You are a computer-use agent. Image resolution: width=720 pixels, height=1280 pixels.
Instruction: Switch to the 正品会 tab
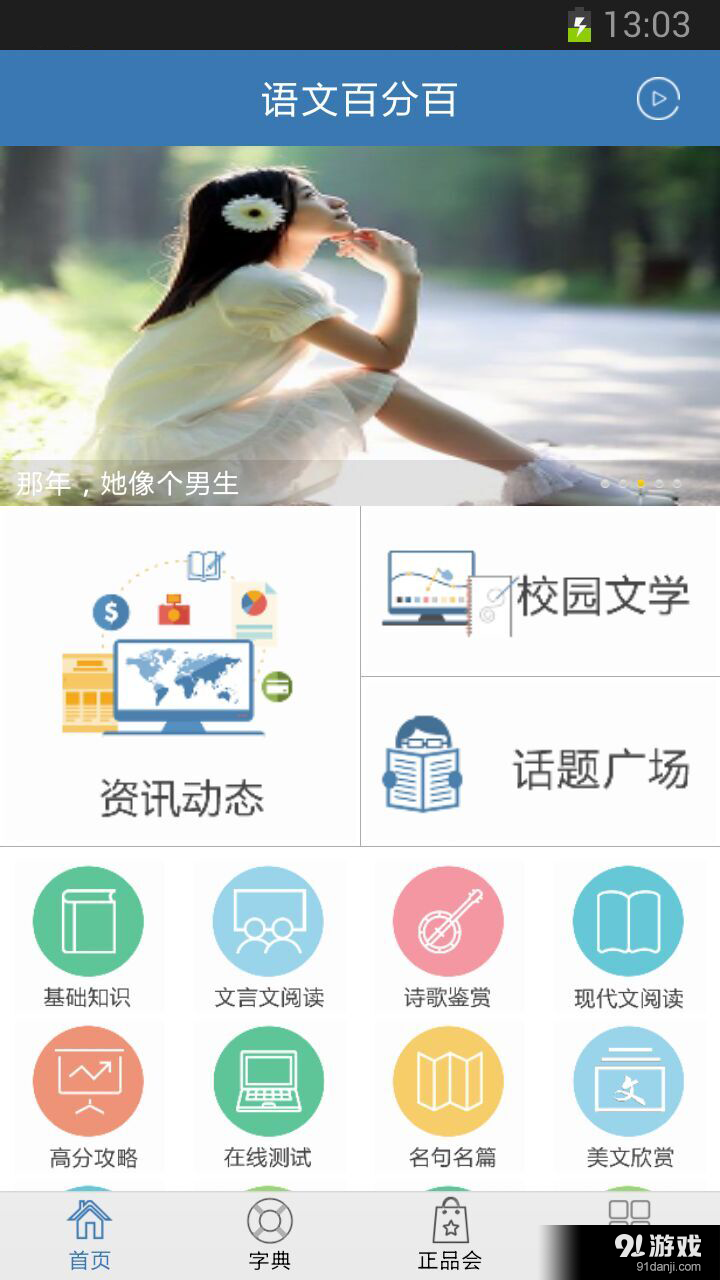[448, 1232]
